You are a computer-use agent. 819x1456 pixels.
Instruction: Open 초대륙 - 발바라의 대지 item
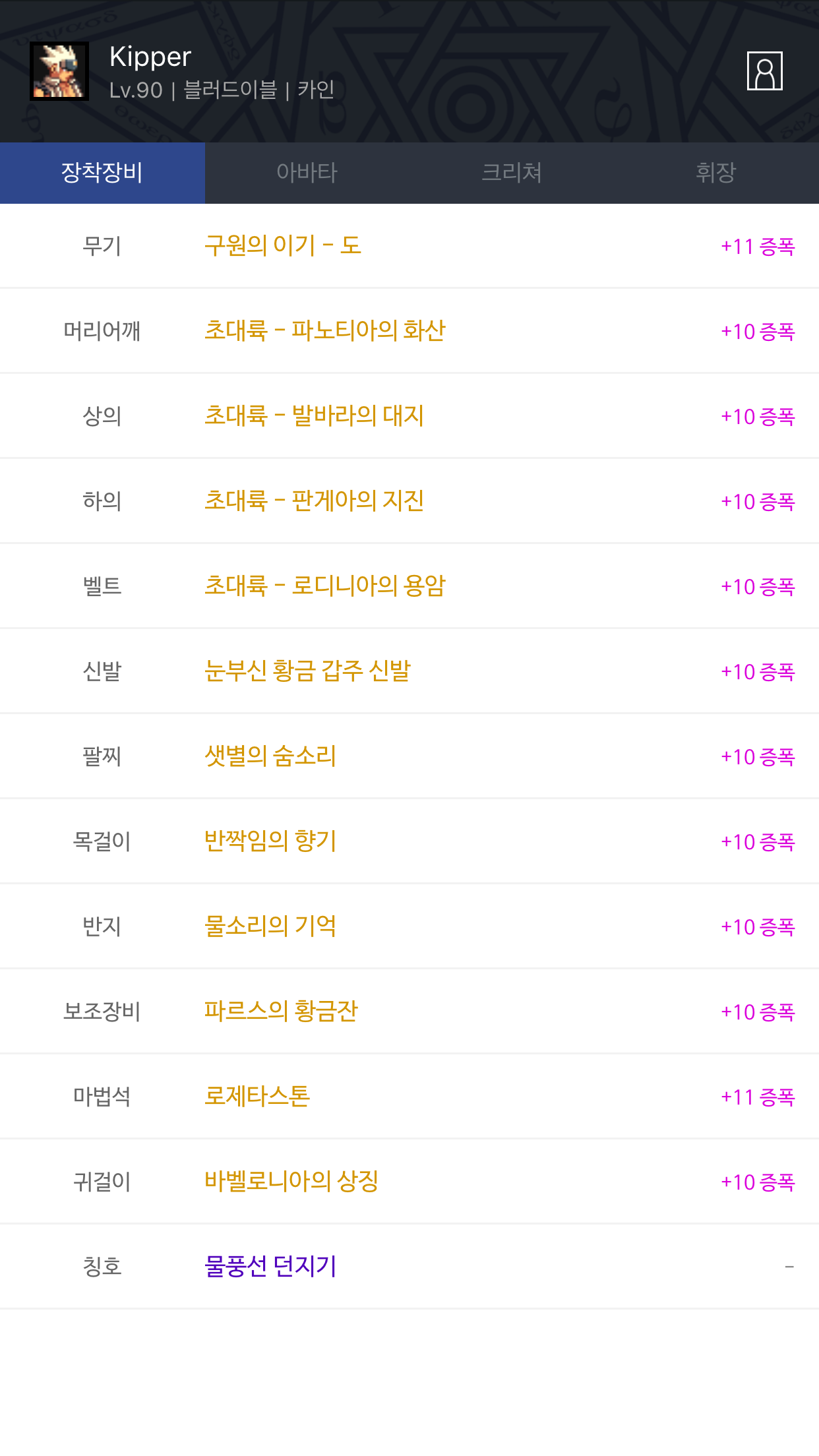click(314, 416)
